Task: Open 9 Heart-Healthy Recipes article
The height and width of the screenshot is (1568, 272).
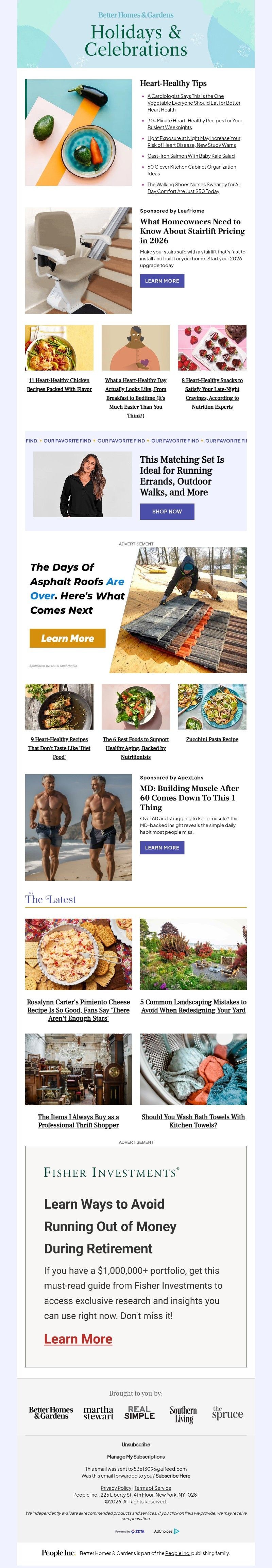Action: (x=59, y=748)
